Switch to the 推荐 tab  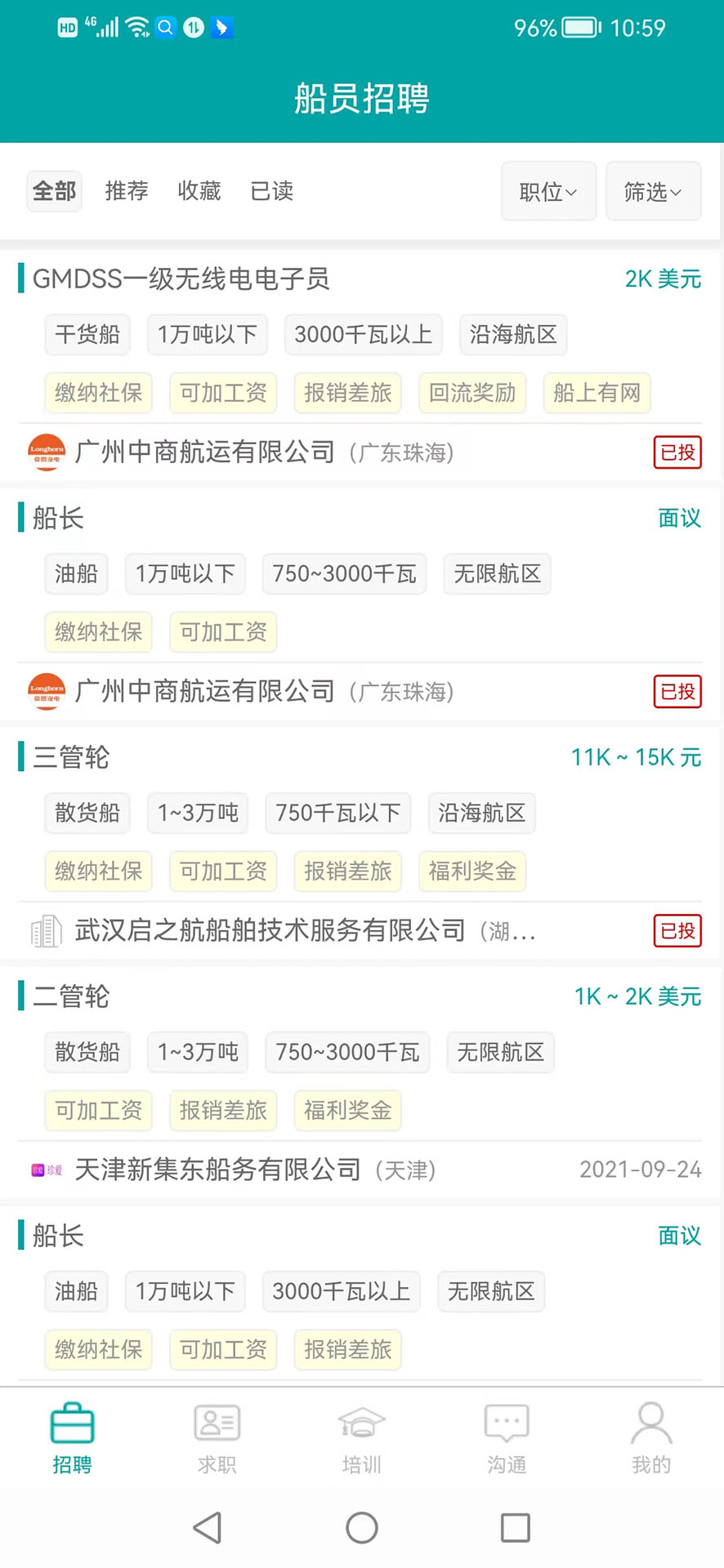[127, 191]
